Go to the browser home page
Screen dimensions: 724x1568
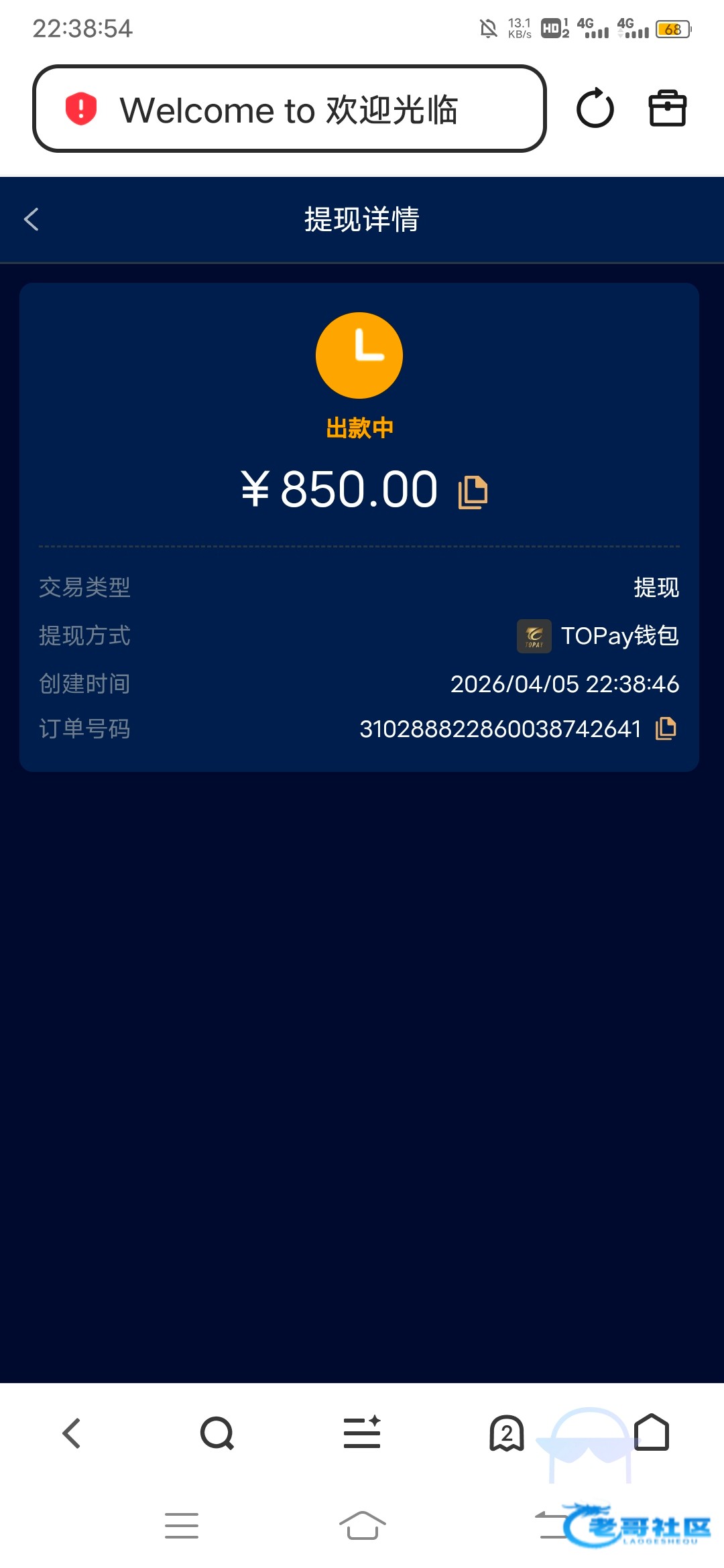pos(652,1433)
